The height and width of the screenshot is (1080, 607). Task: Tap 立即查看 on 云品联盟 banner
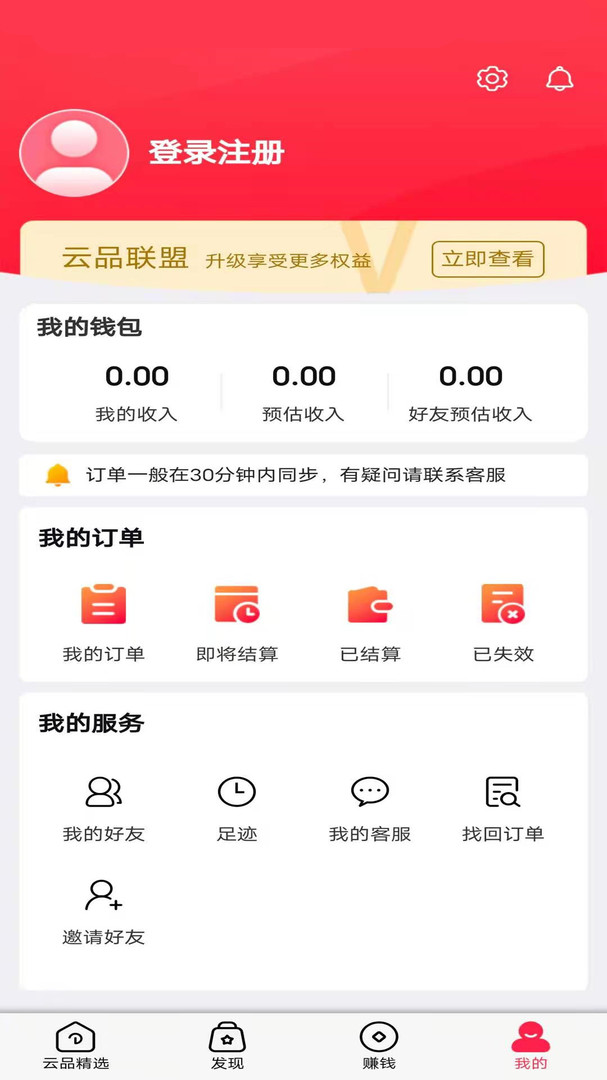pyautogui.click(x=488, y=259)
